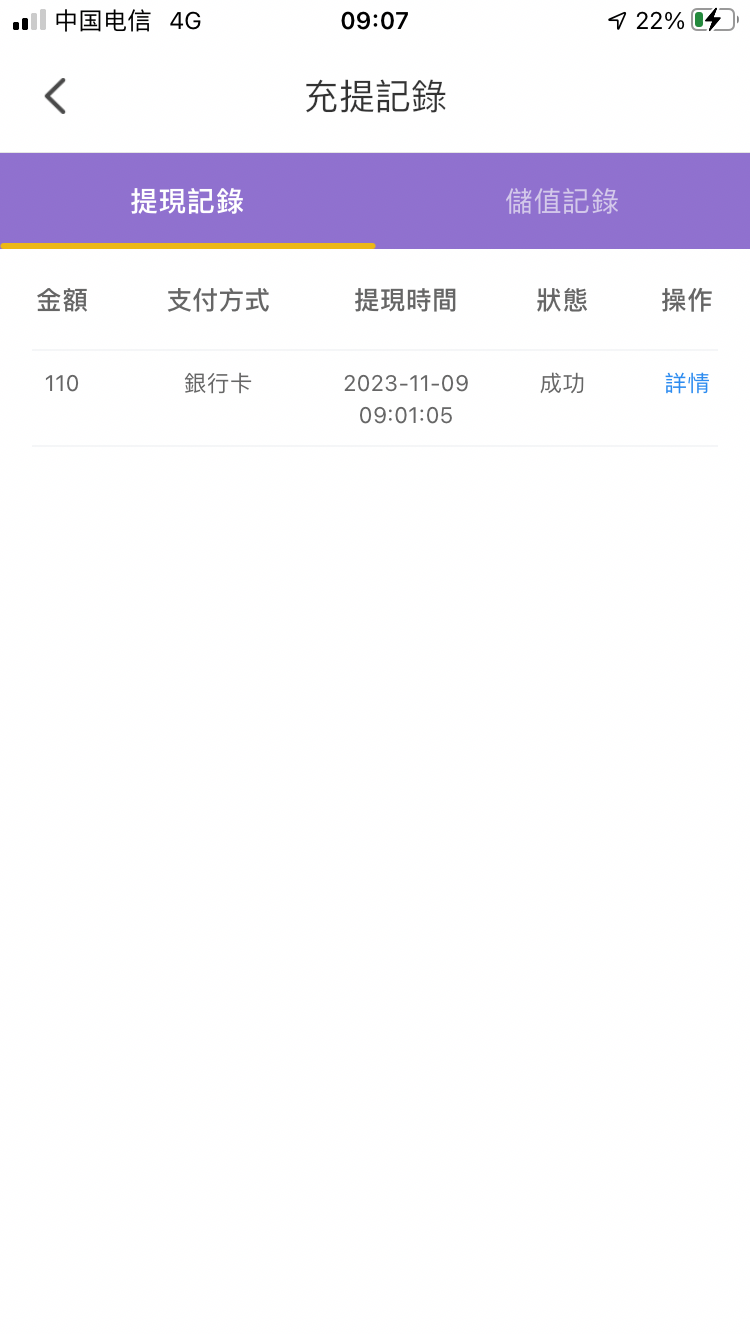Open 詳情 for the 110 withdrawal
Image resolution: width=750 pixels, height=1334 pixels.
[x=687, y=383]
